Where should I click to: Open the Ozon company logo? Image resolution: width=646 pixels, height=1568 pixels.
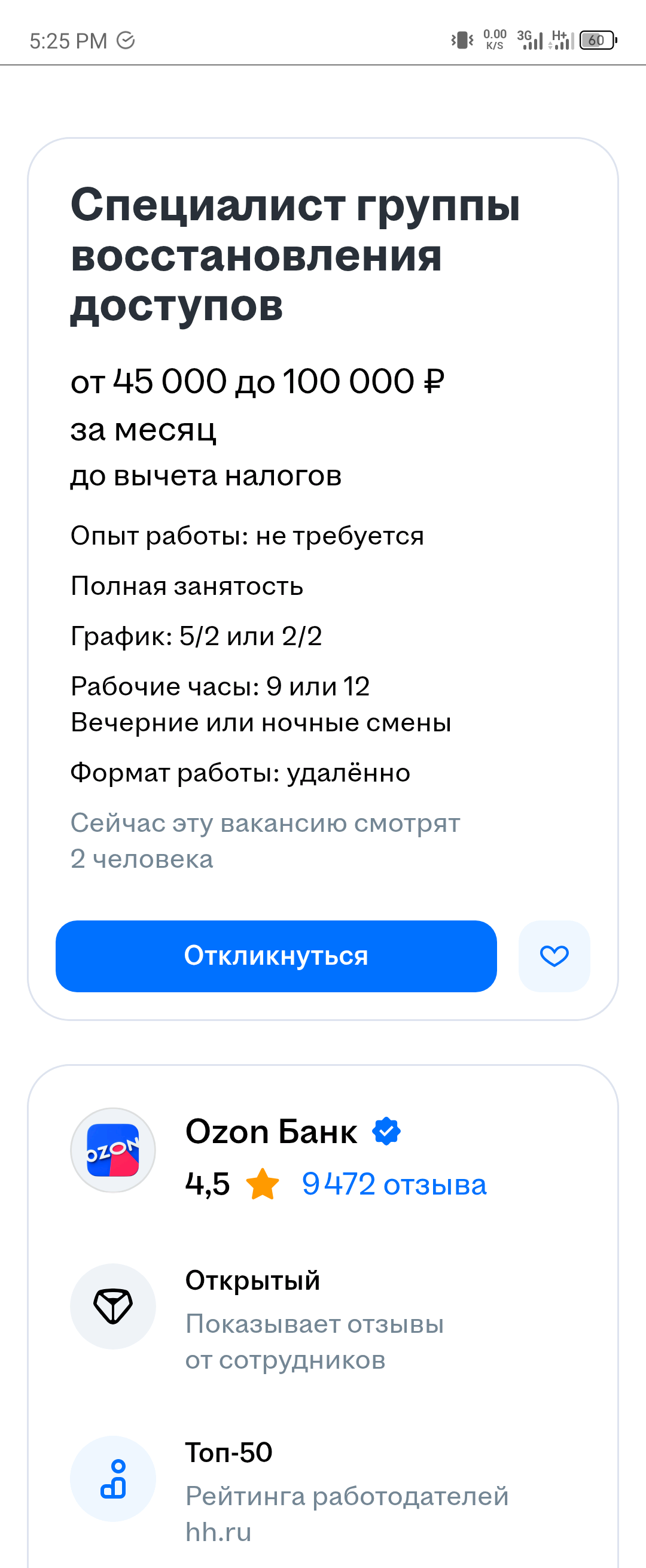click(113, 1150)
